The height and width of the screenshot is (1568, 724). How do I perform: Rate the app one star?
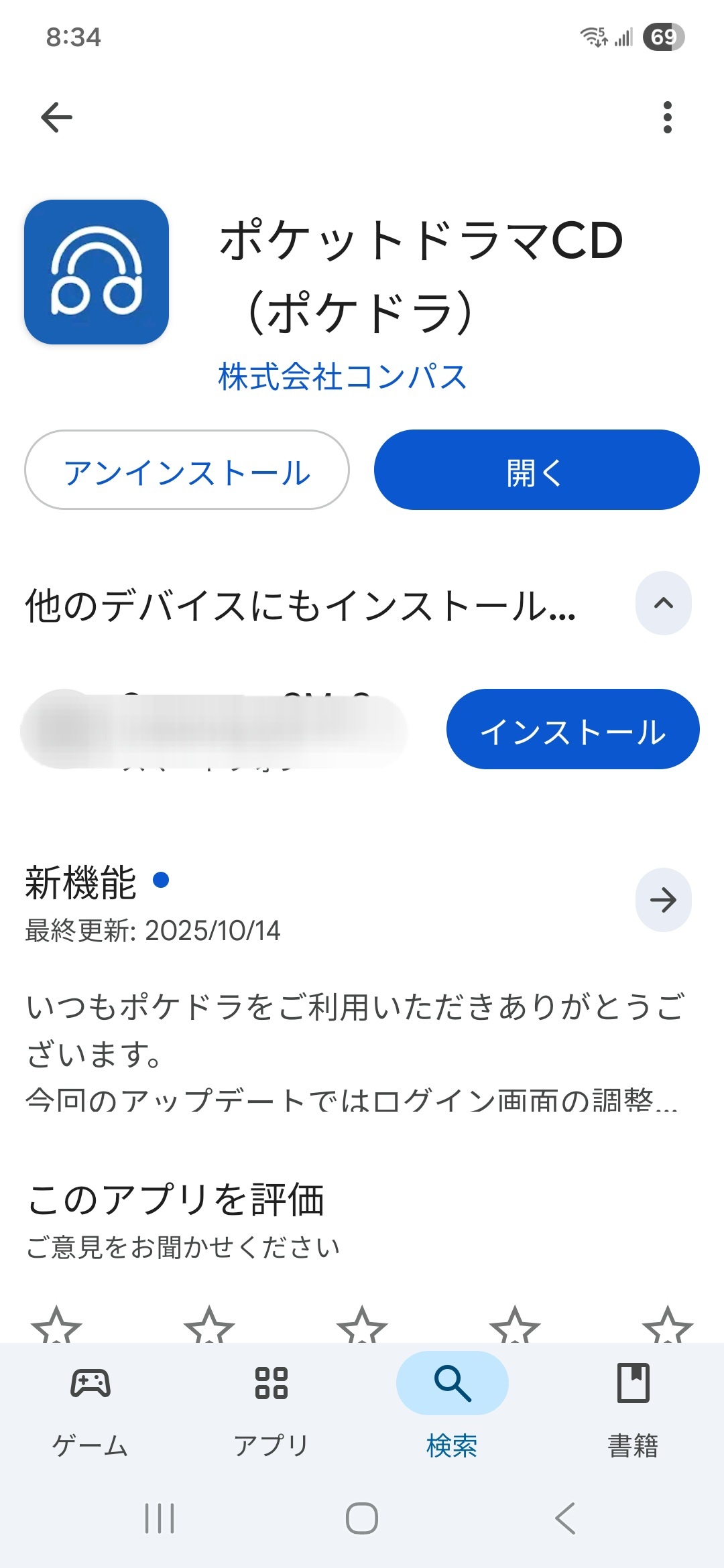56,1327
